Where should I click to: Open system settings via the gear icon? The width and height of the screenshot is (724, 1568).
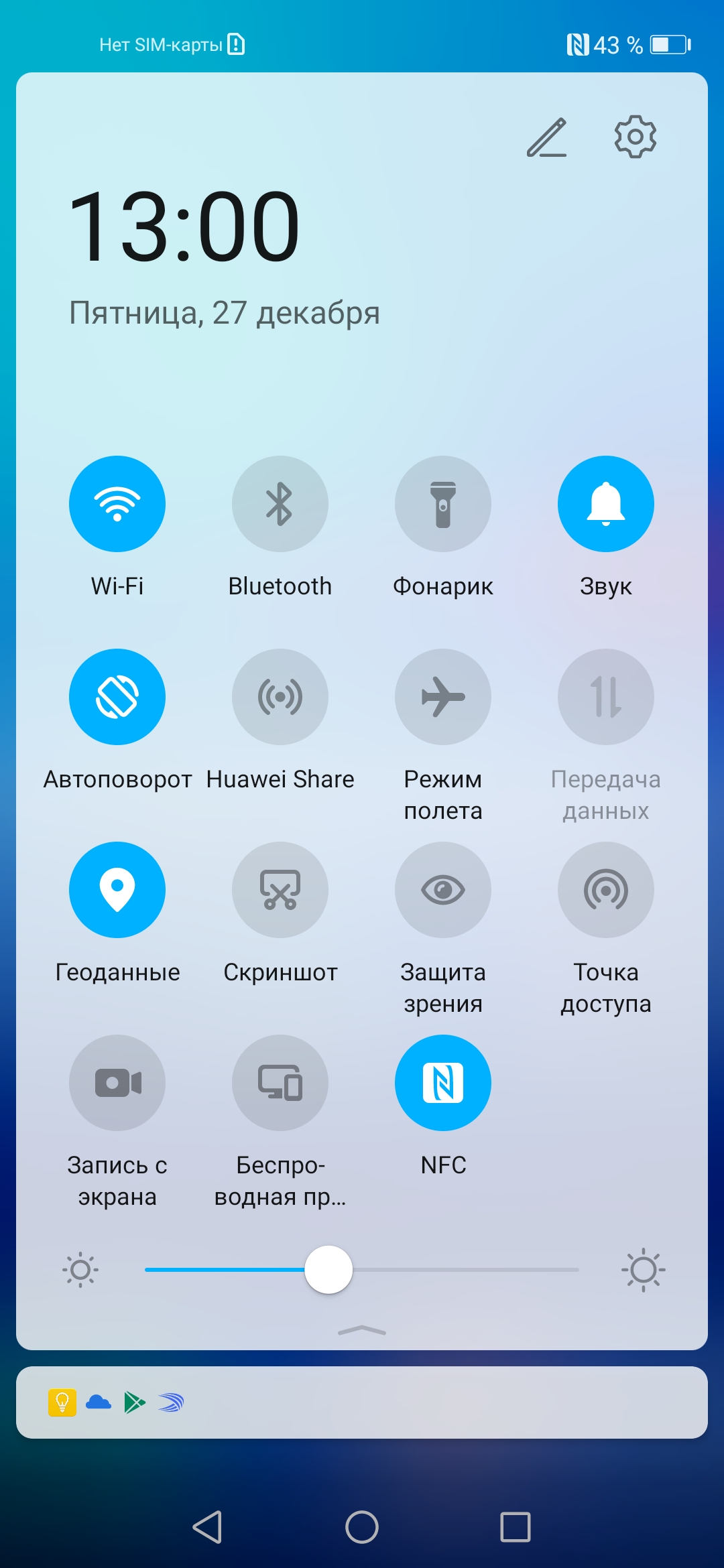(635, 137)
